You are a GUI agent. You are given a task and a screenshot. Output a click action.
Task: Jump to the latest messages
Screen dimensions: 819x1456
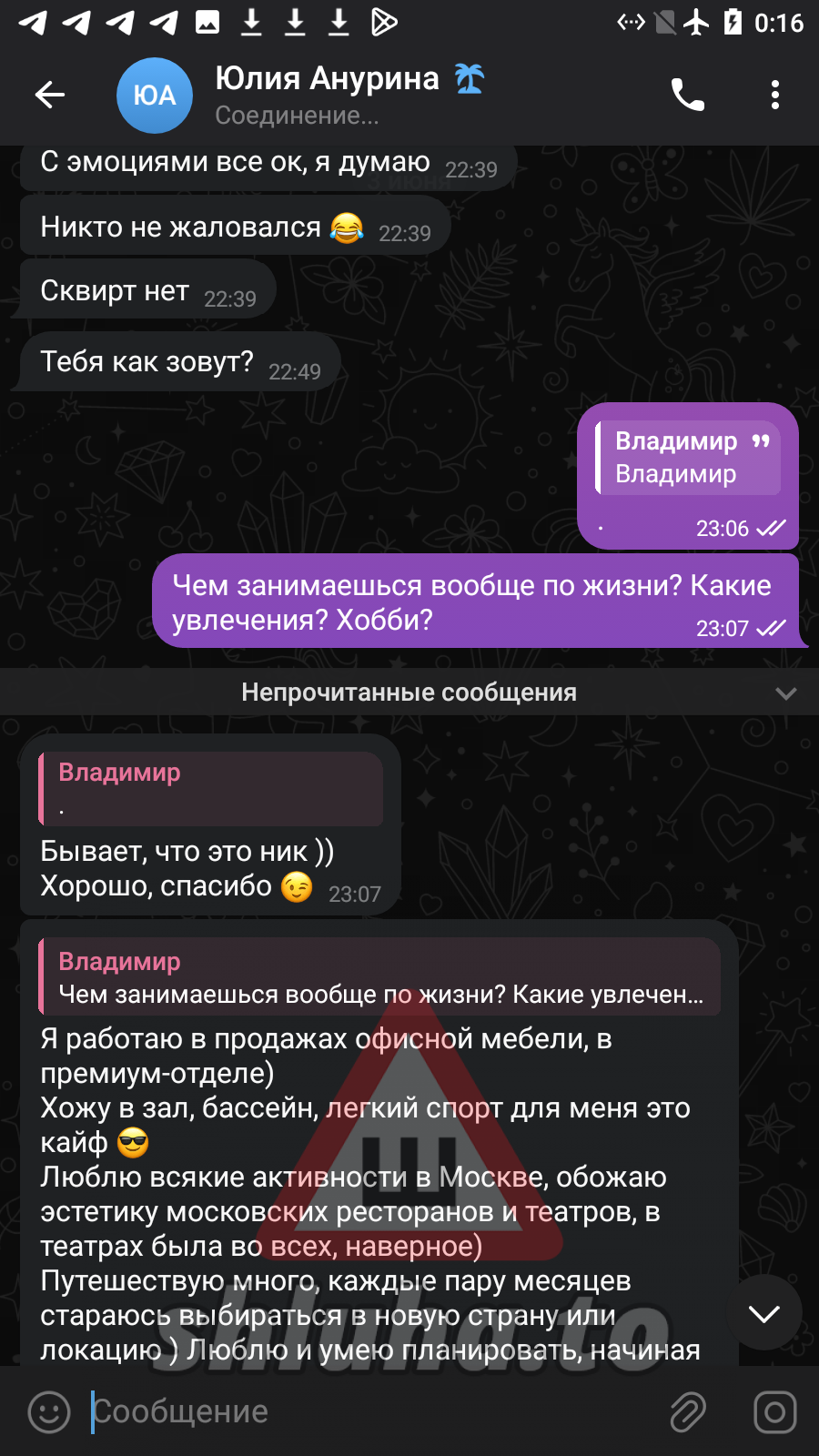click(763, 1313)
